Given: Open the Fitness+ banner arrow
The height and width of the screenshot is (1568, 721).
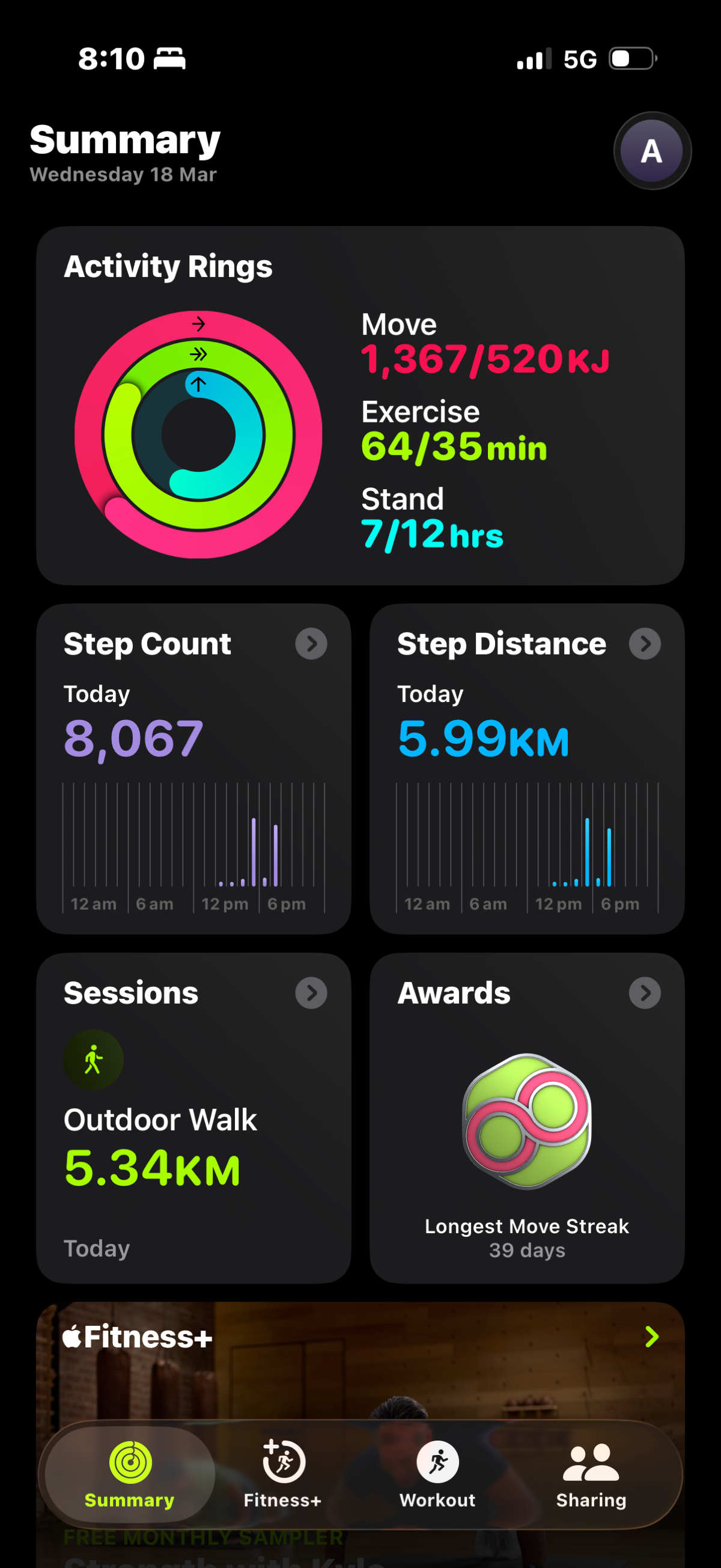Looking at the screenshot, I should [x=652, y=1337].
